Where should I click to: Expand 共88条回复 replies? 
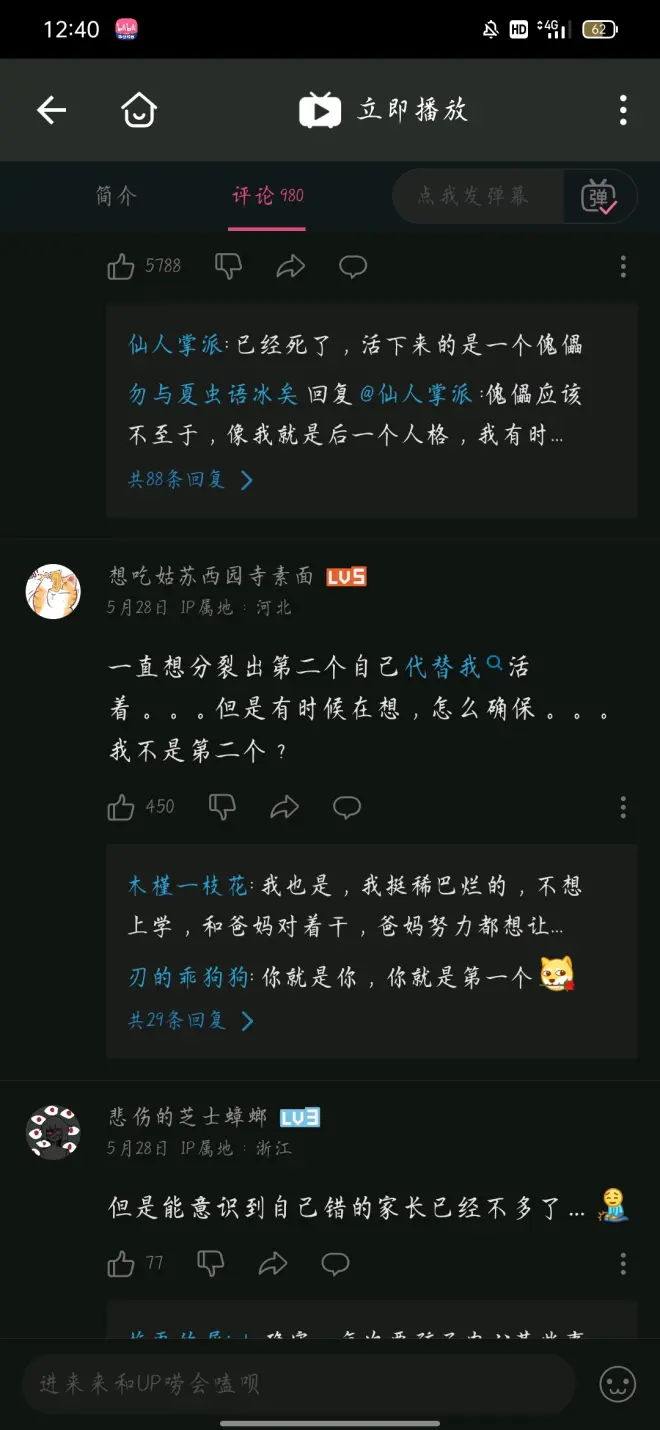190,480
